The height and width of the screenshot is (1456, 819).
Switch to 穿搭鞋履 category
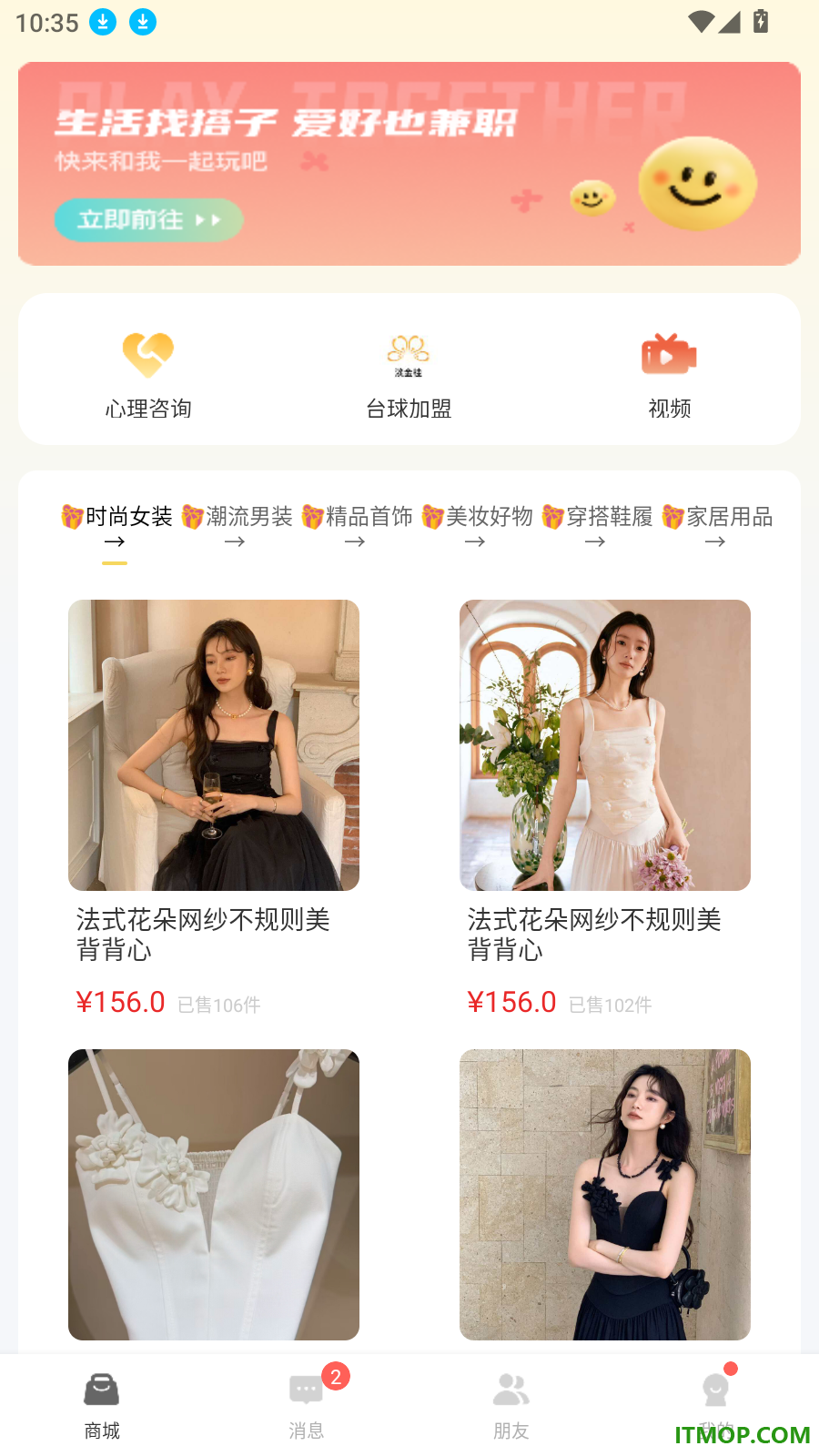click(597, 528)
